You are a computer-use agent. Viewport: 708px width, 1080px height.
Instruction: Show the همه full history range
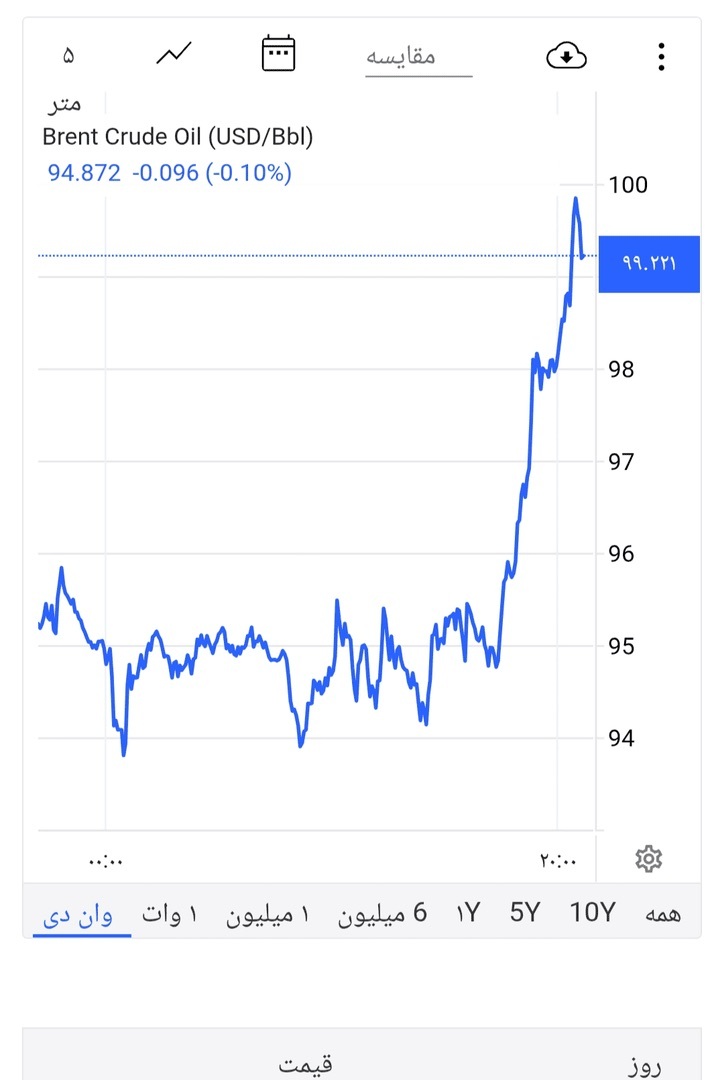[663, 913]
